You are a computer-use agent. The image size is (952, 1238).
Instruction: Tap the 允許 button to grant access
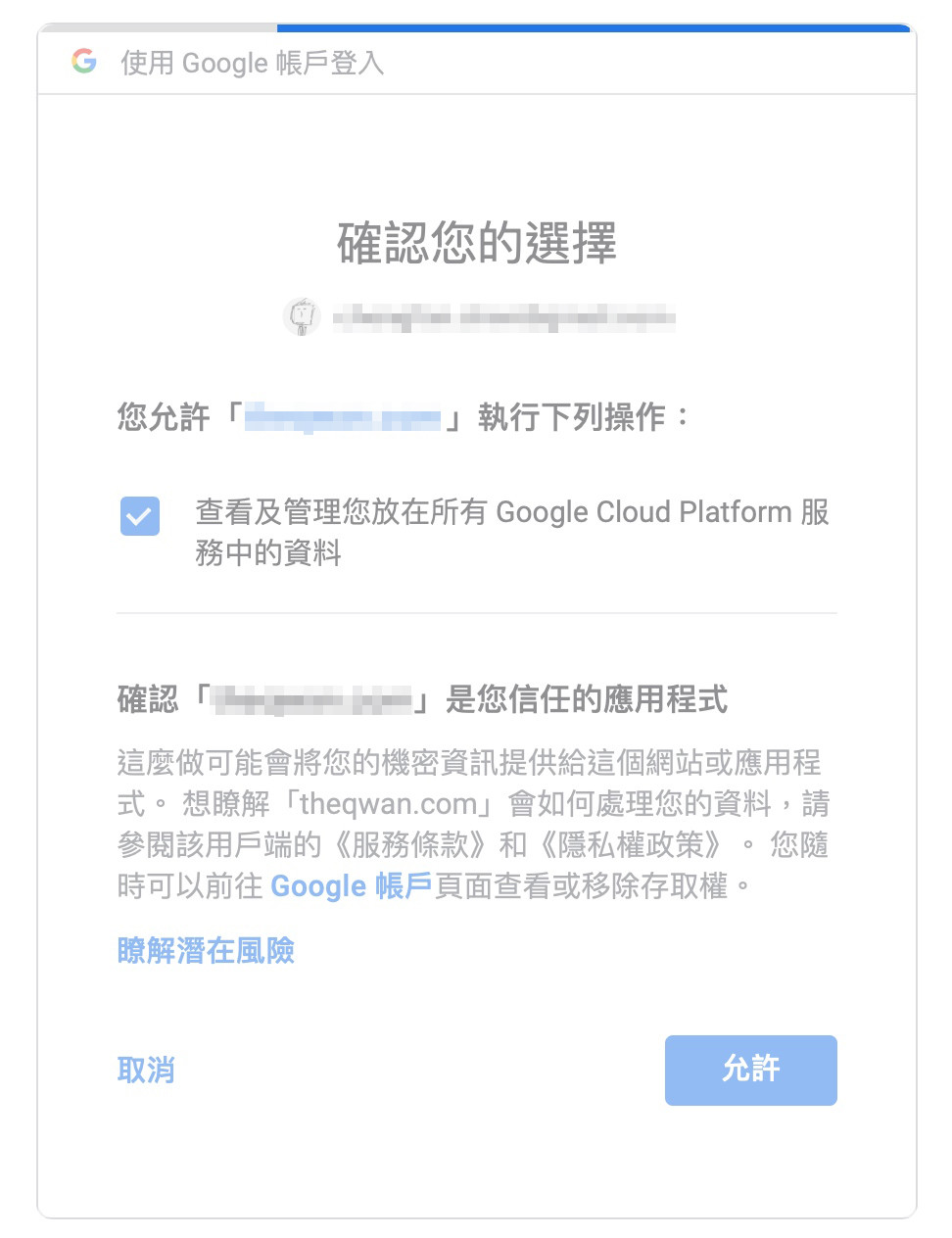[750, 1070]
